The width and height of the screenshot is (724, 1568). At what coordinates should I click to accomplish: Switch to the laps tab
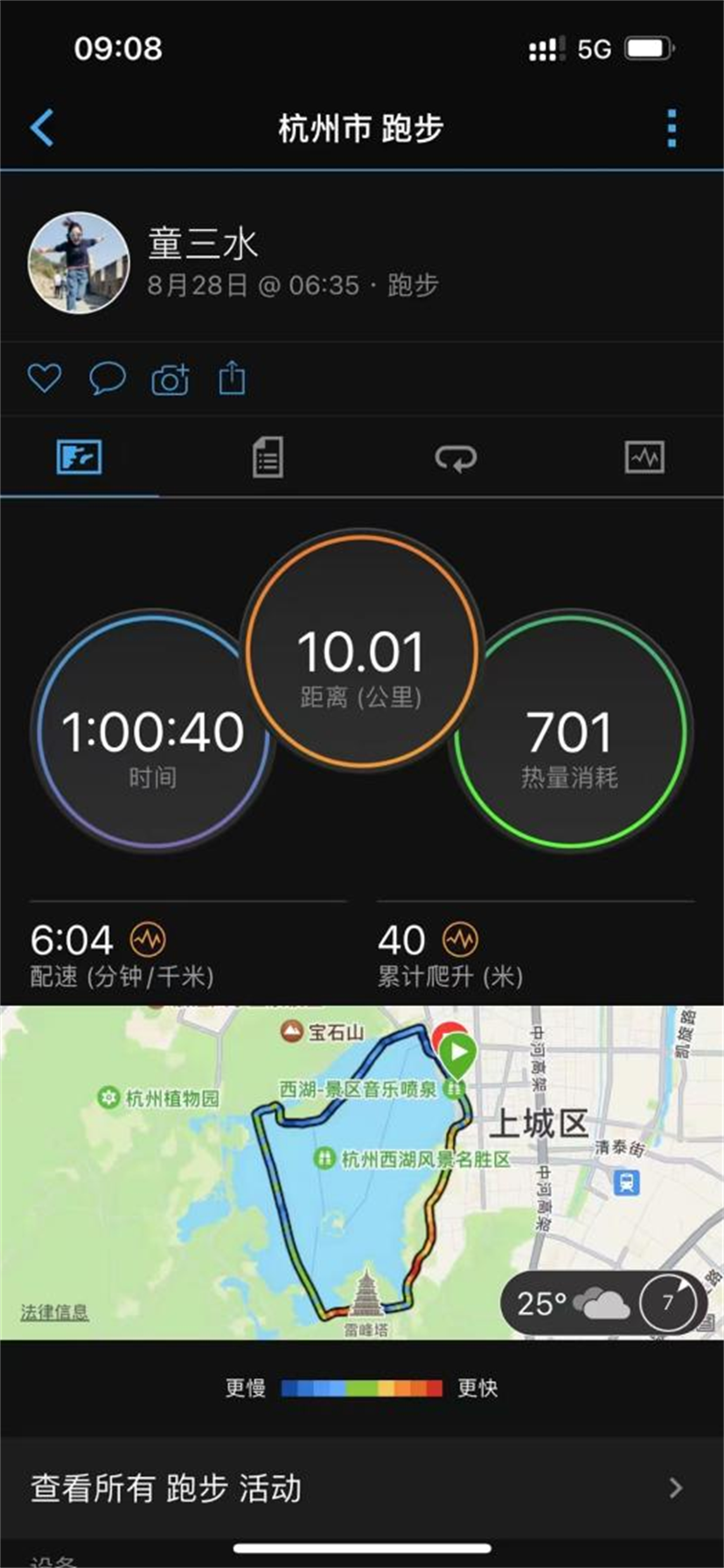point(456,458)
